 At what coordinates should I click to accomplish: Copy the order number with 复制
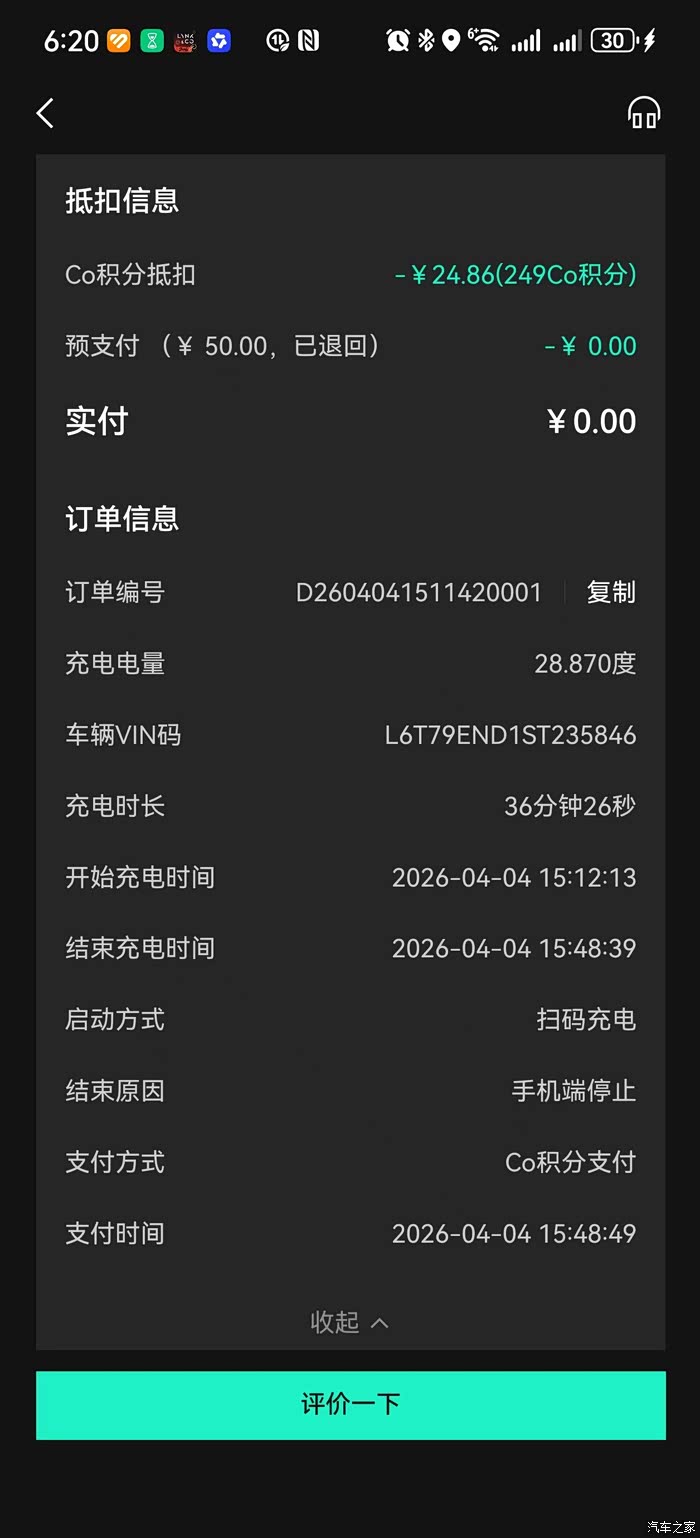click(x=611, y=592)
